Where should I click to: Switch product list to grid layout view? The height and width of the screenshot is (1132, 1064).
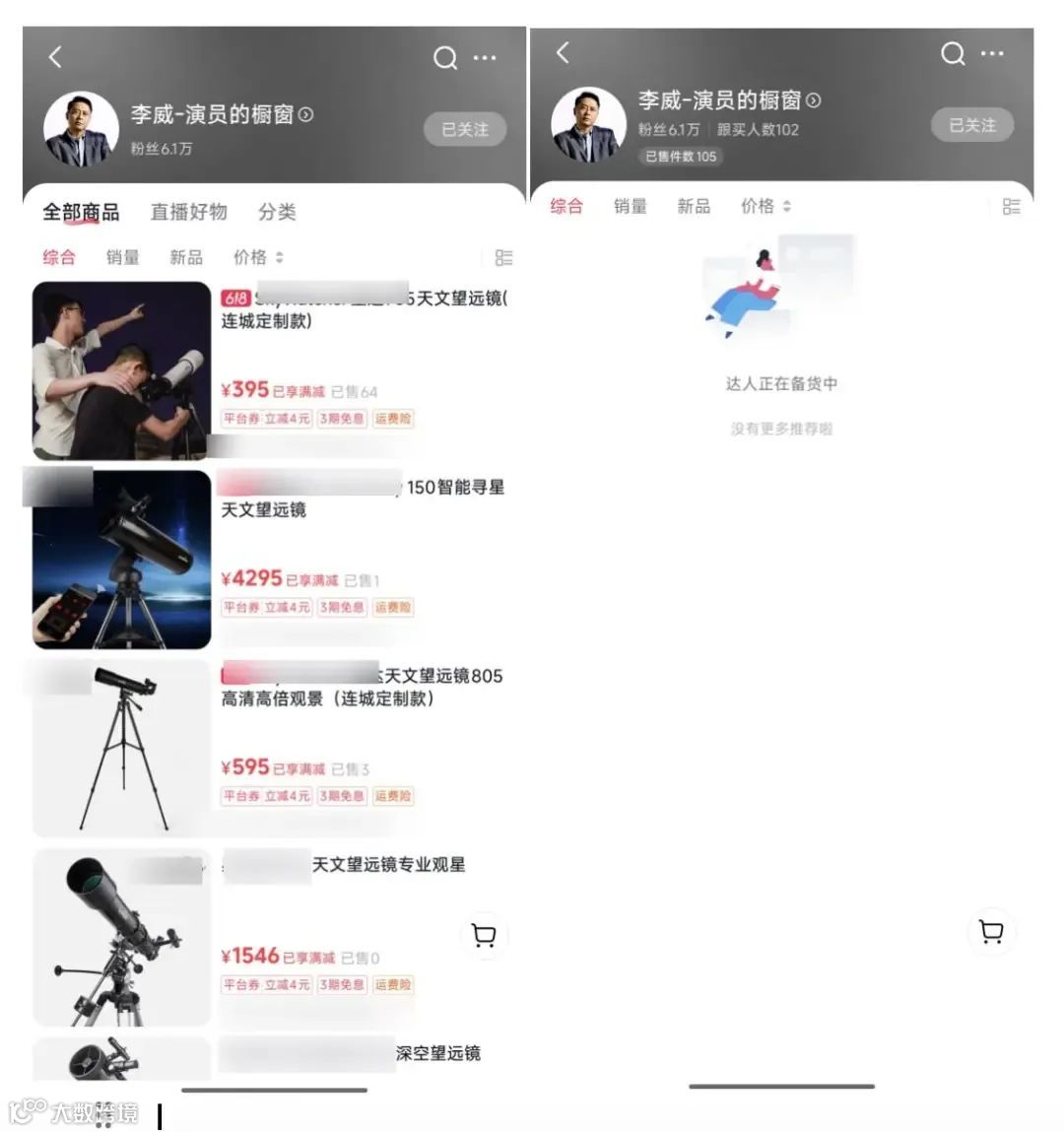pyautogui.click(x=503, y=257)
